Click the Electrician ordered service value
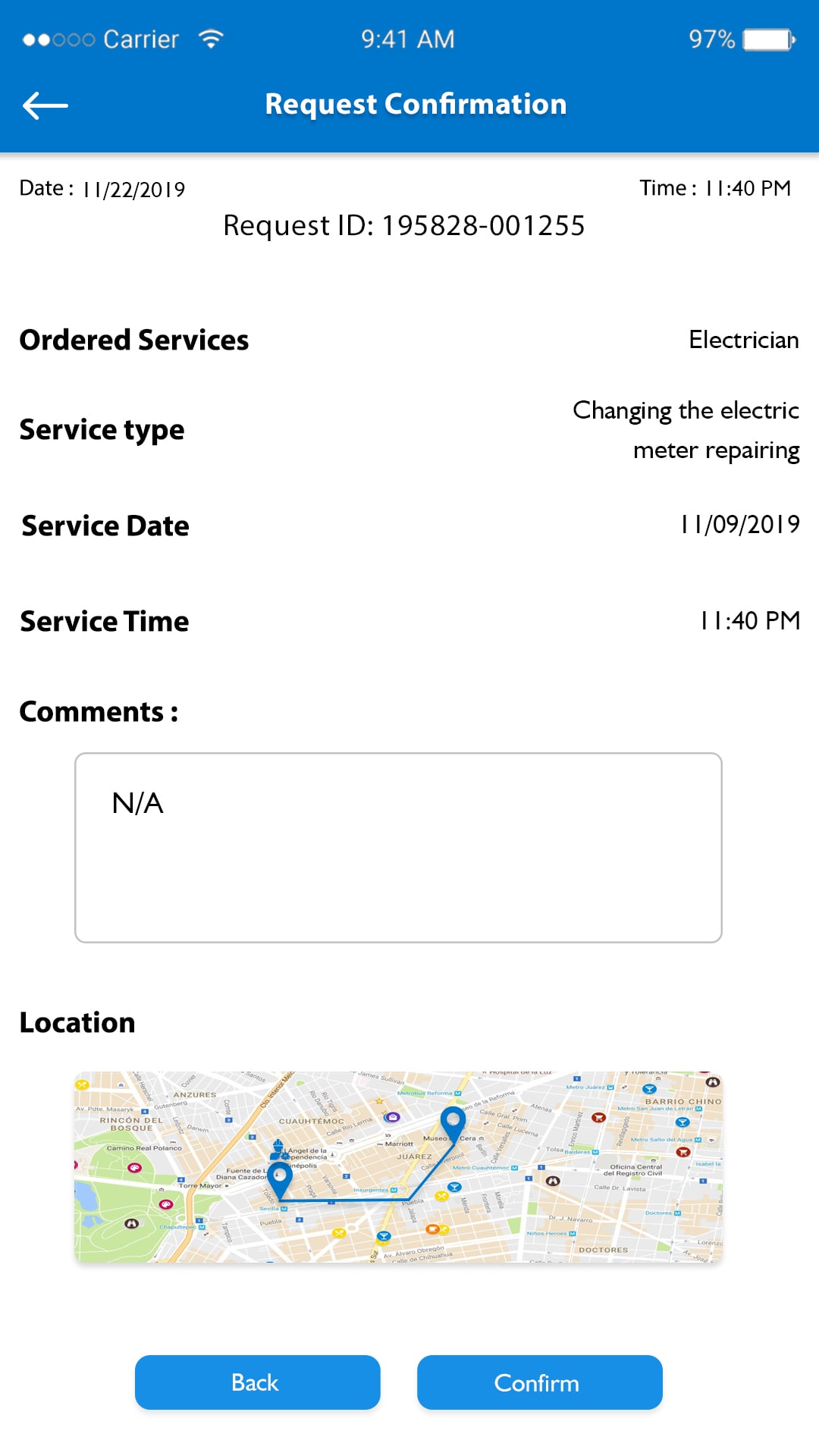The width and height of the screenshot is (819, 1456). point(742,340)
